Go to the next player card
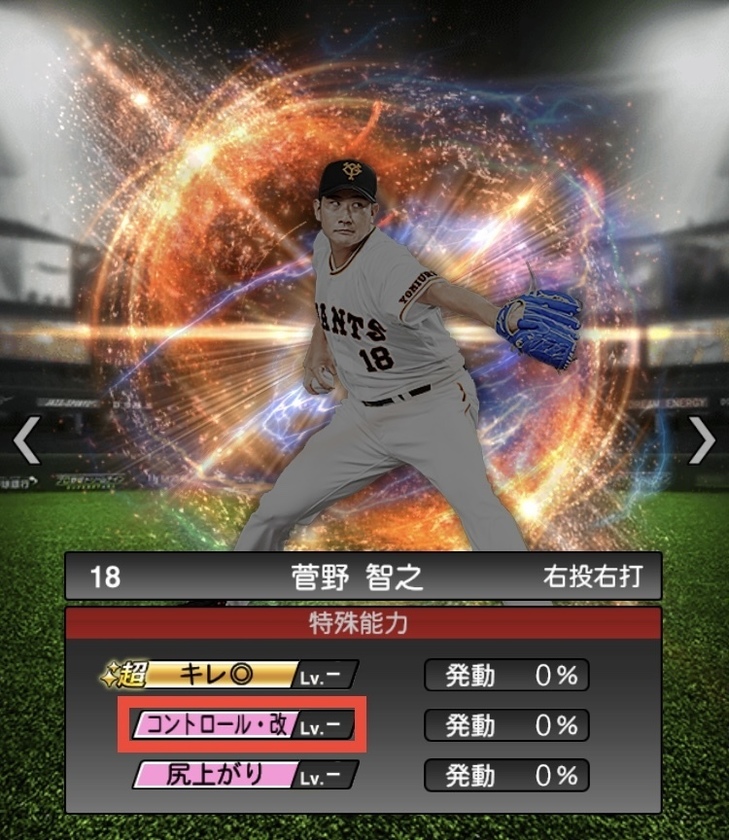This screenshot has width=729, height=840. (x=703, y=440)
